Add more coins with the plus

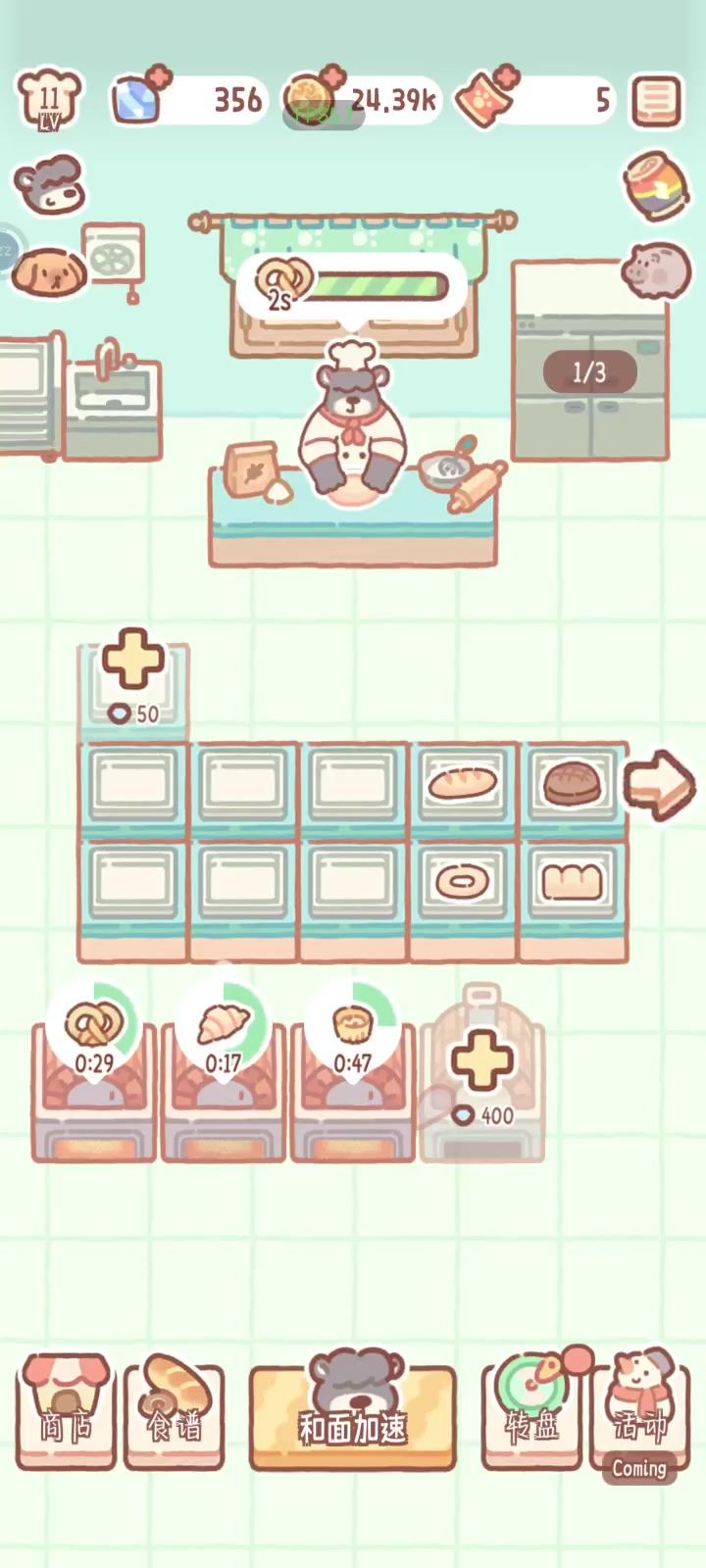point(332,76)
